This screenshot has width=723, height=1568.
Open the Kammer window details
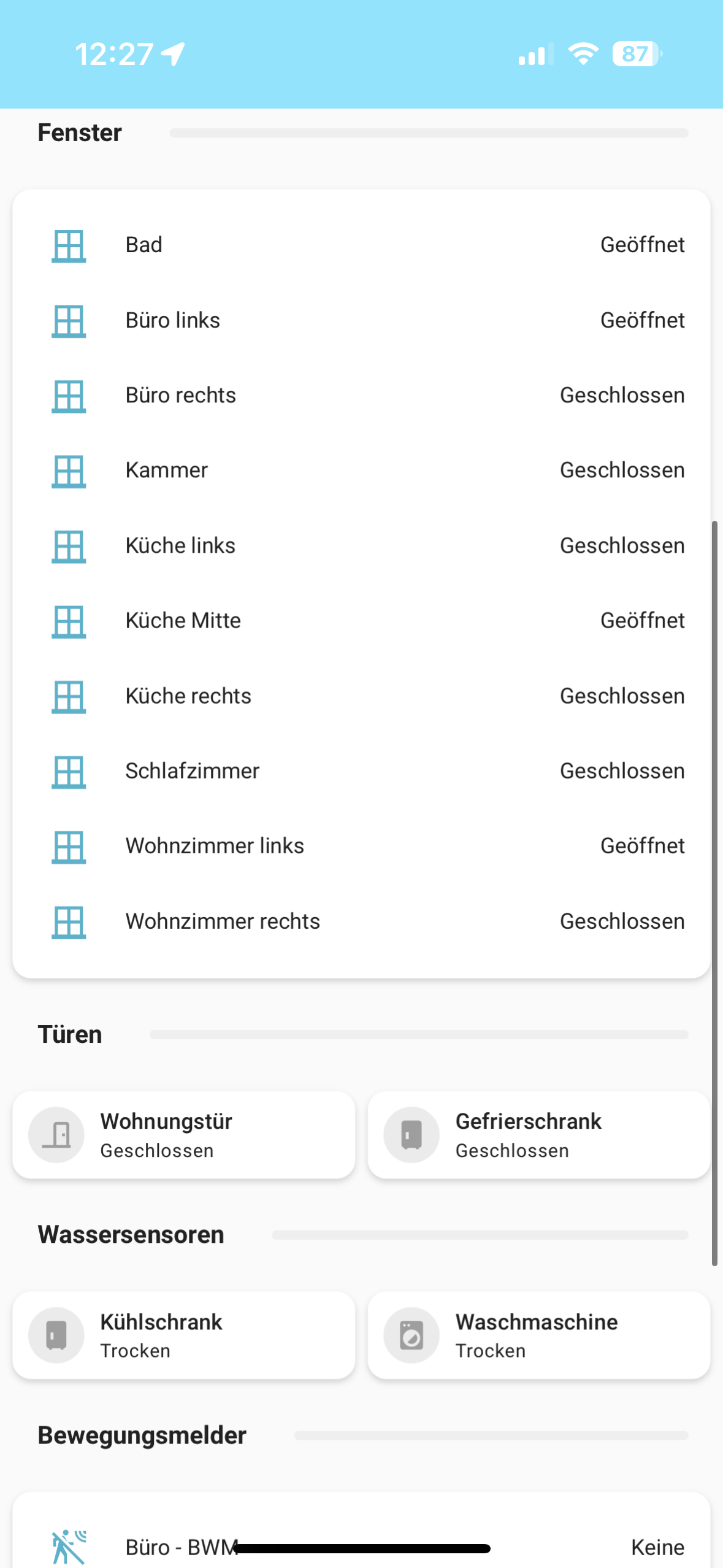pos(361,471)
